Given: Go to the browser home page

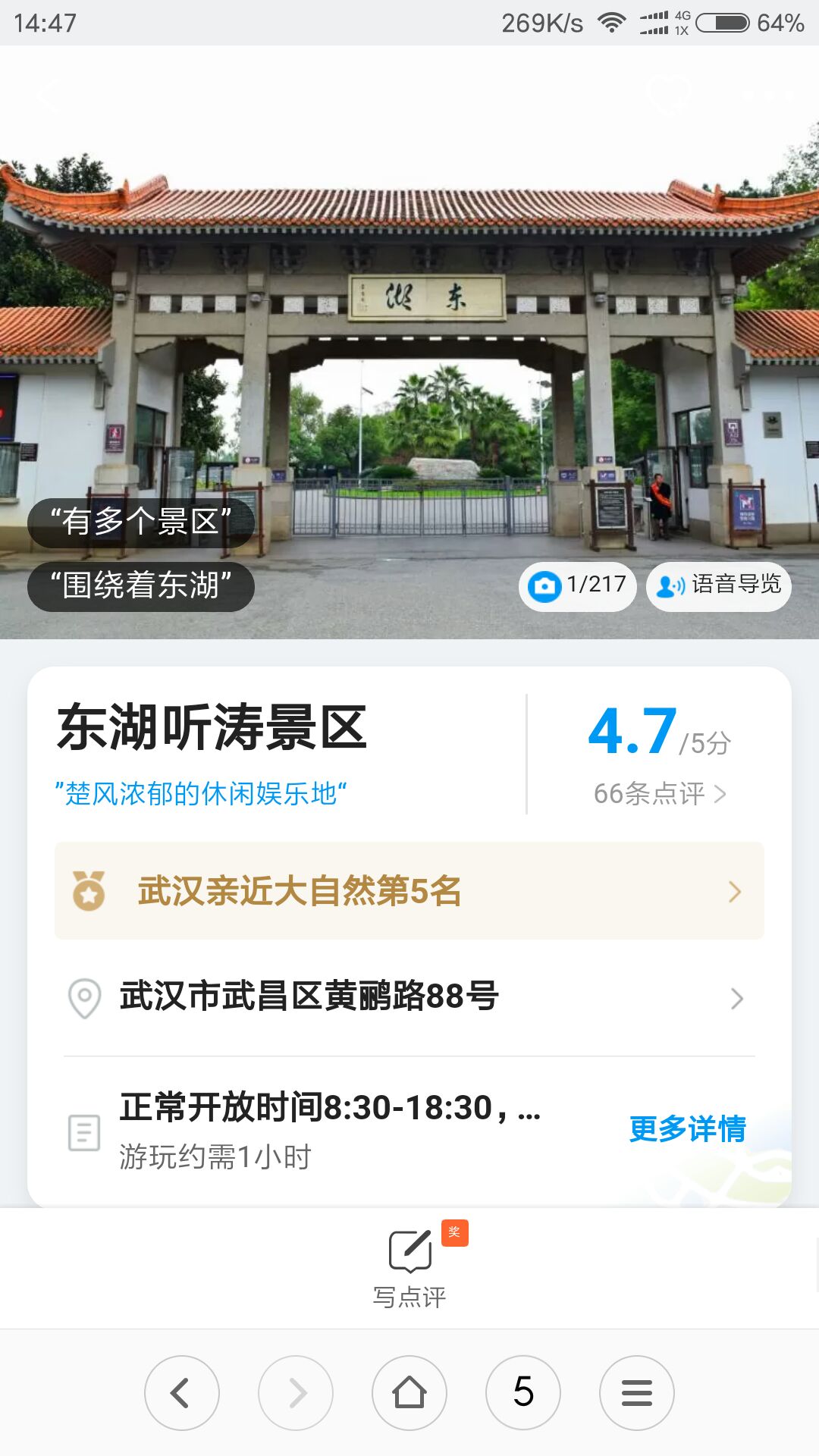Looking at the screenshot, I should 409,1393.
